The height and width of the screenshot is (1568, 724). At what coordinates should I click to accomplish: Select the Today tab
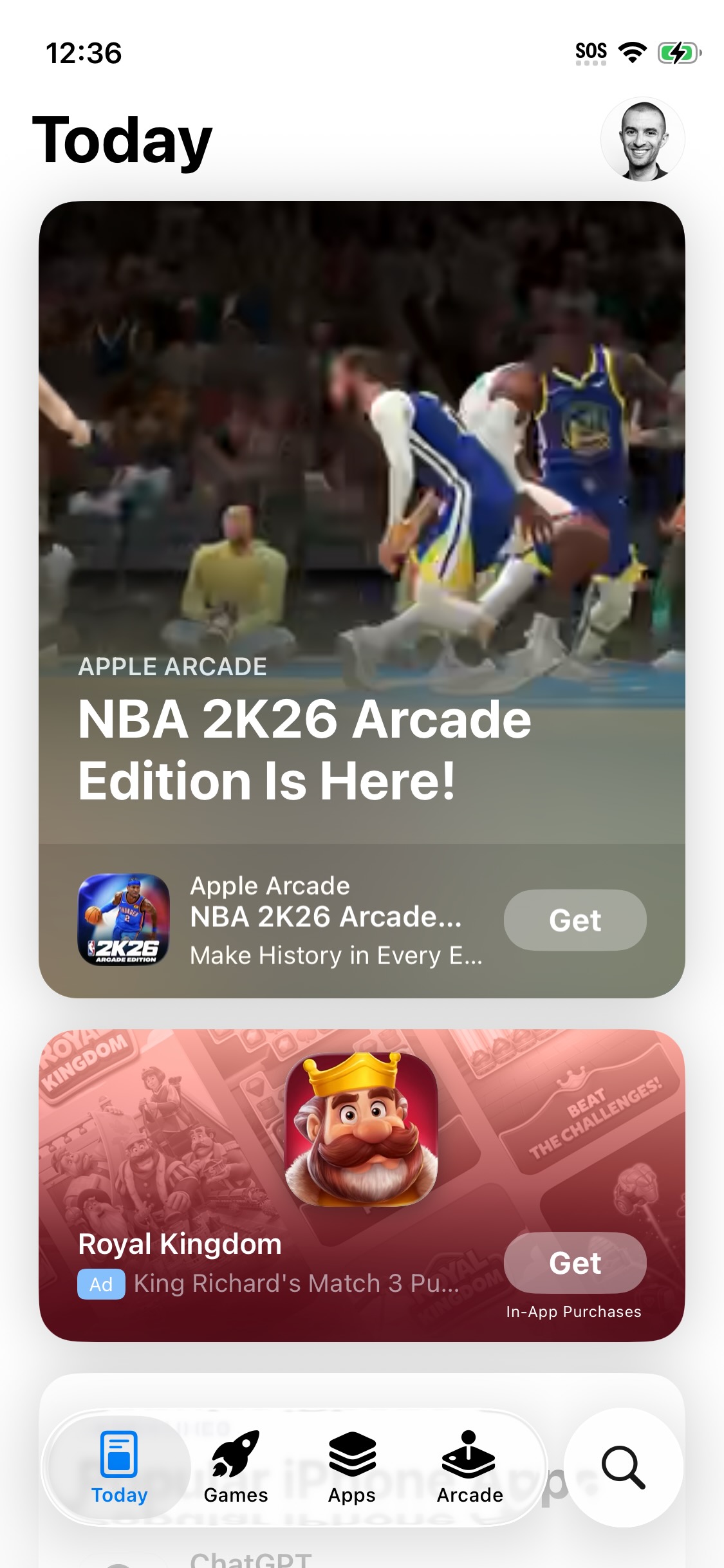[x=119, y=1468]
